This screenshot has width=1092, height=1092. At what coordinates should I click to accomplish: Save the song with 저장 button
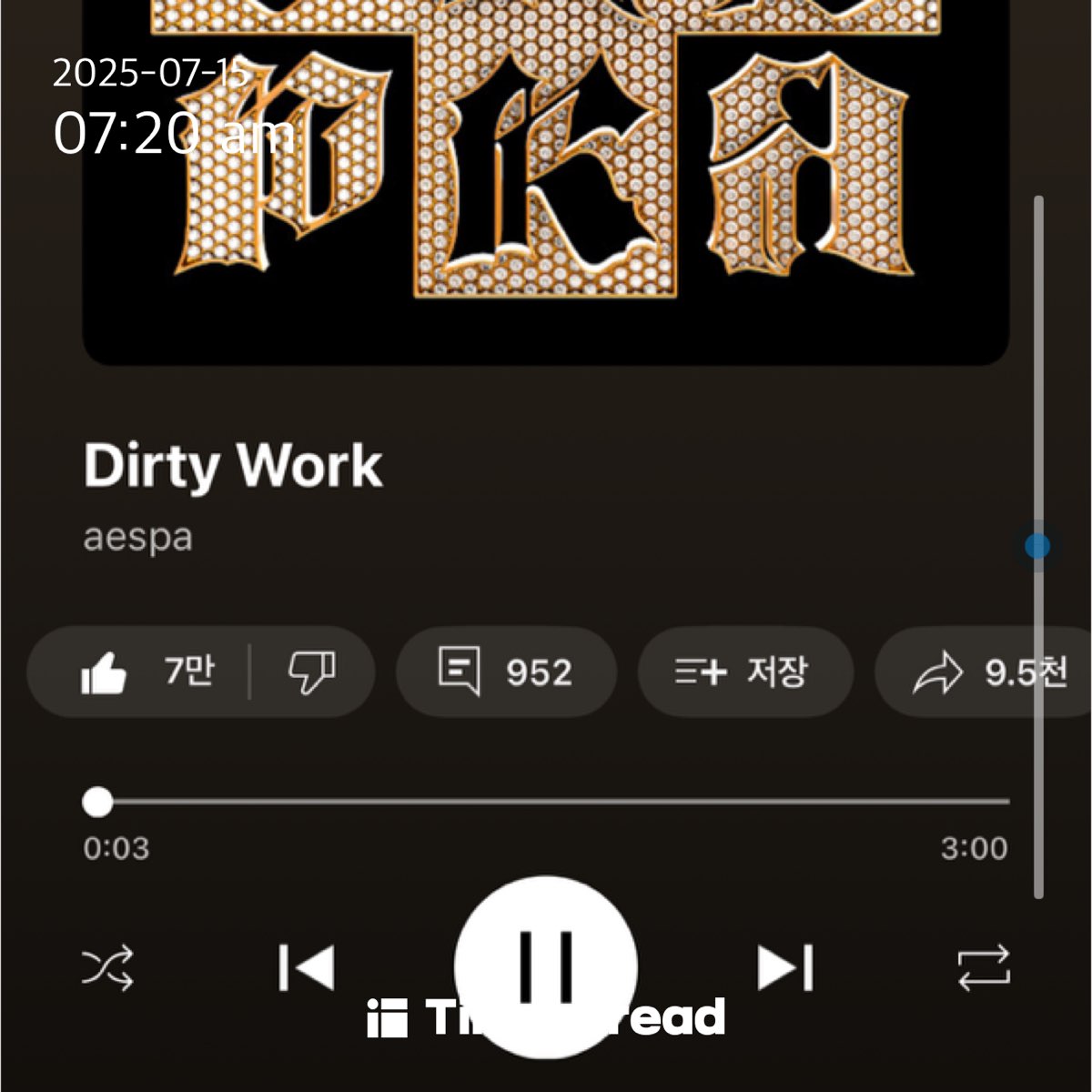pyautogui.click(x=744, y=672)
